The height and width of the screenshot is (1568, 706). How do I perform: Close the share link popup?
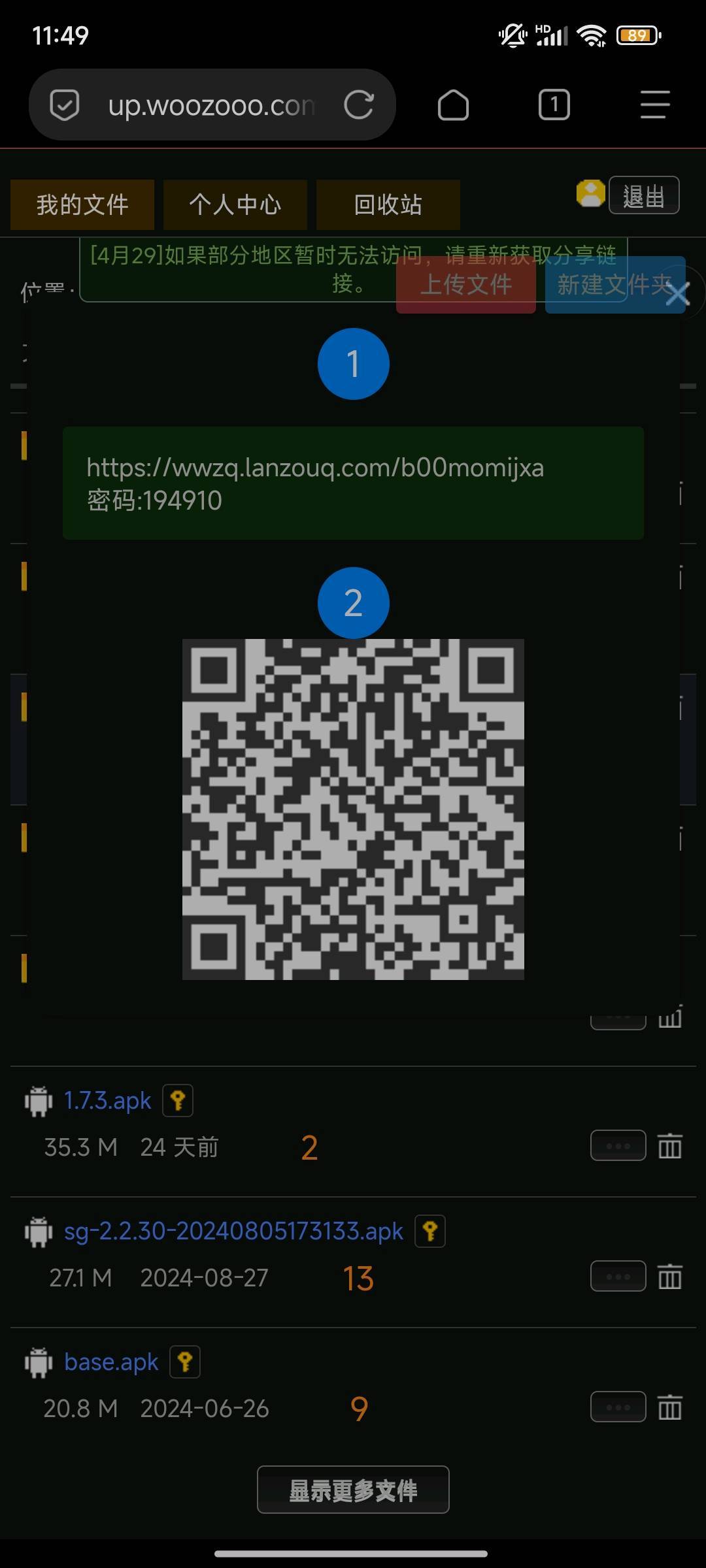[677, 294]
